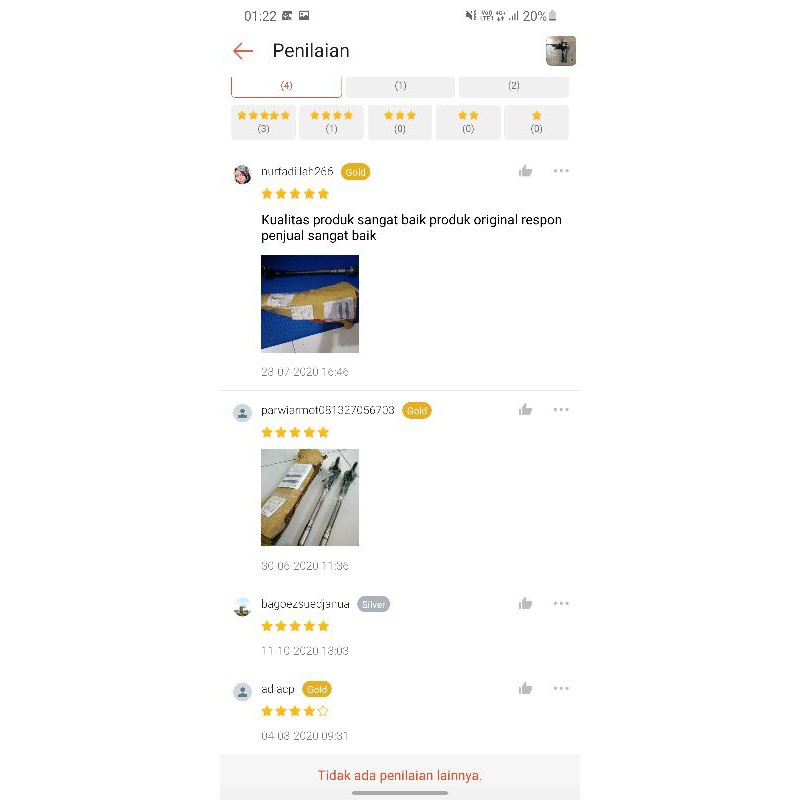View nurfadilah266's review photo
Image resolution: width=800 pixels, height=800 pixels.
(310, 304)
